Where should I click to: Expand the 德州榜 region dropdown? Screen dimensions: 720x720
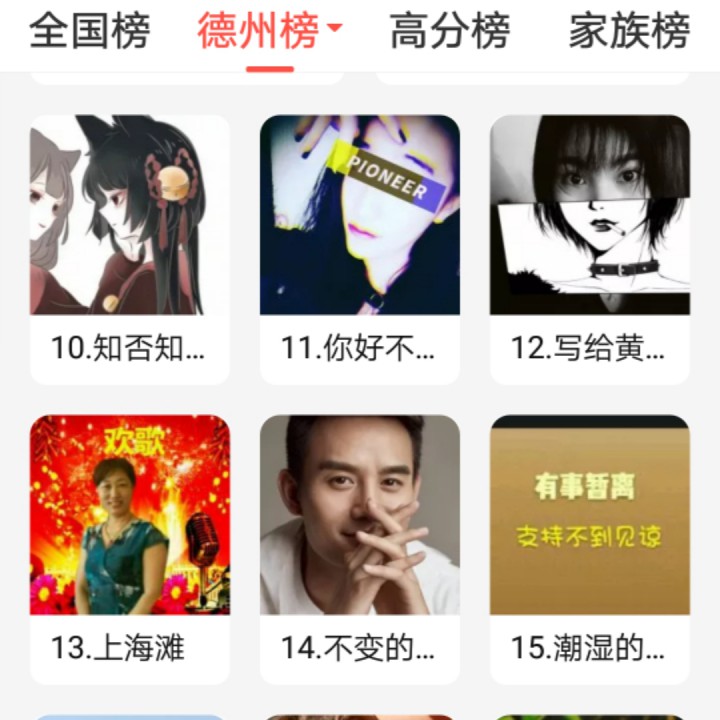334,29
